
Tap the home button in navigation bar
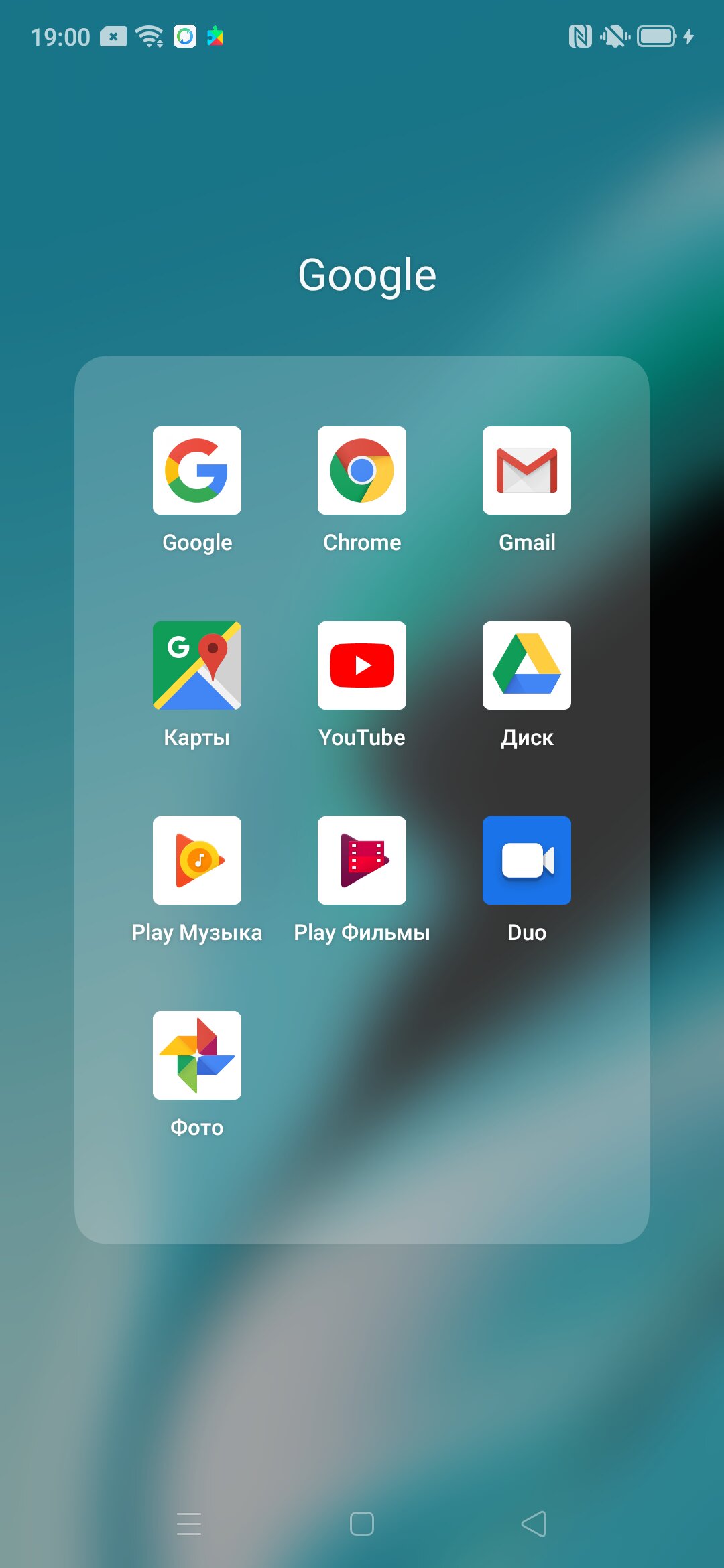pyautogui.click(x=362, y=1524)
